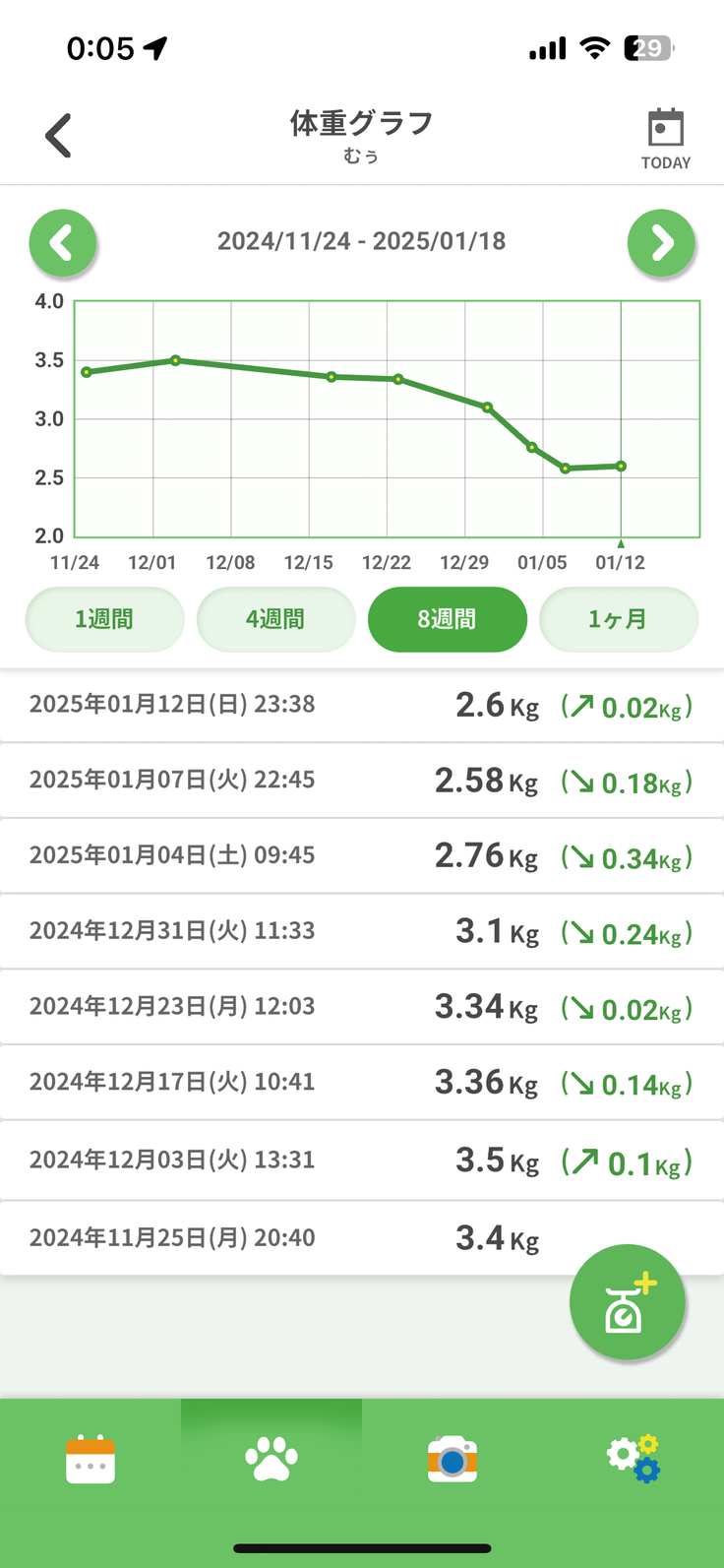Open the 2024年12月23日 3.34 Kg record

[361, 1007]
